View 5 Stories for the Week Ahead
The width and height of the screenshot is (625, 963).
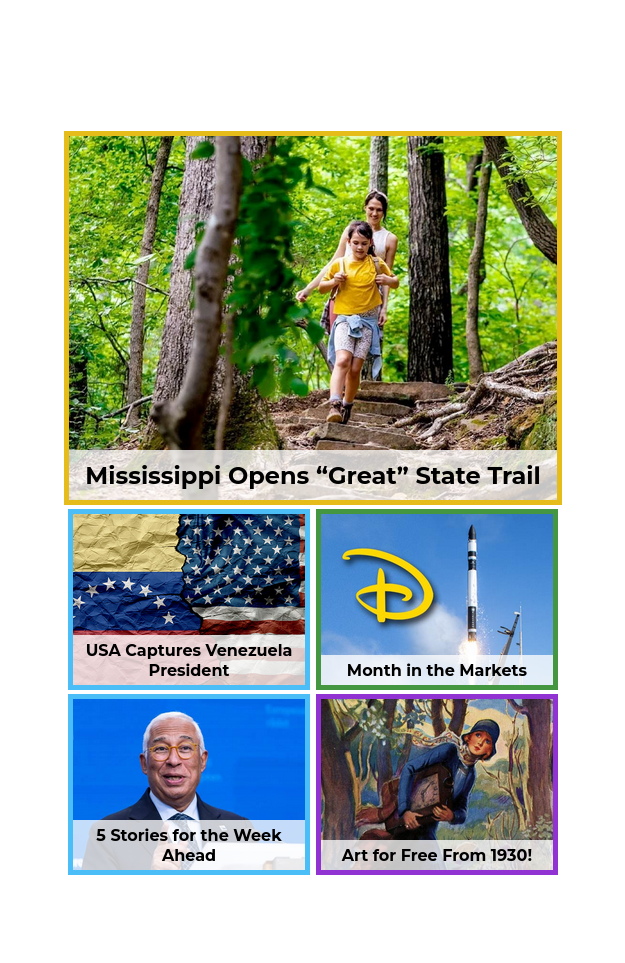click(188, 785)
